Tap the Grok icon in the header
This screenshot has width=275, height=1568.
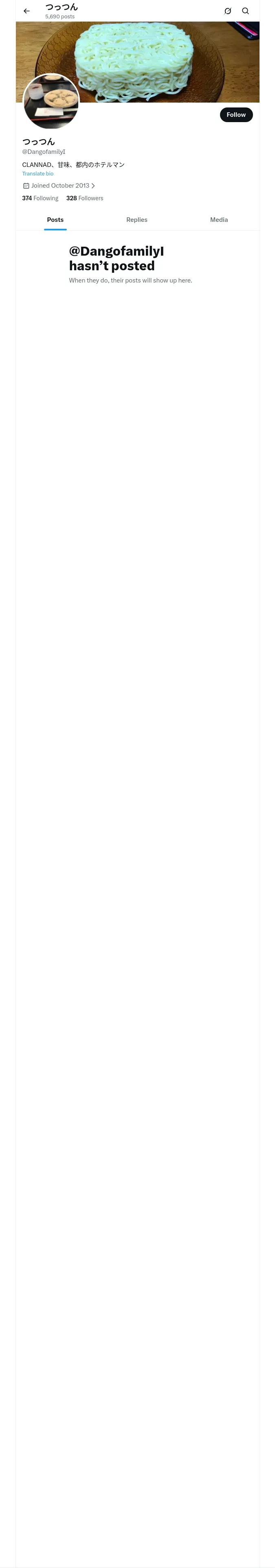coord(227,11)
